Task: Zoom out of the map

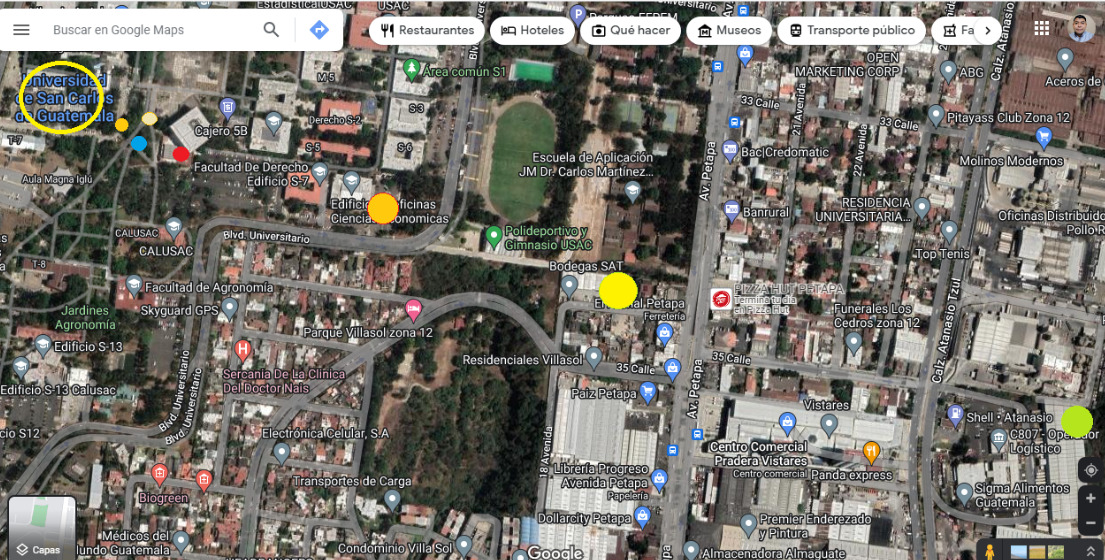Action: pyautogui.click(x=1090, y=523)
